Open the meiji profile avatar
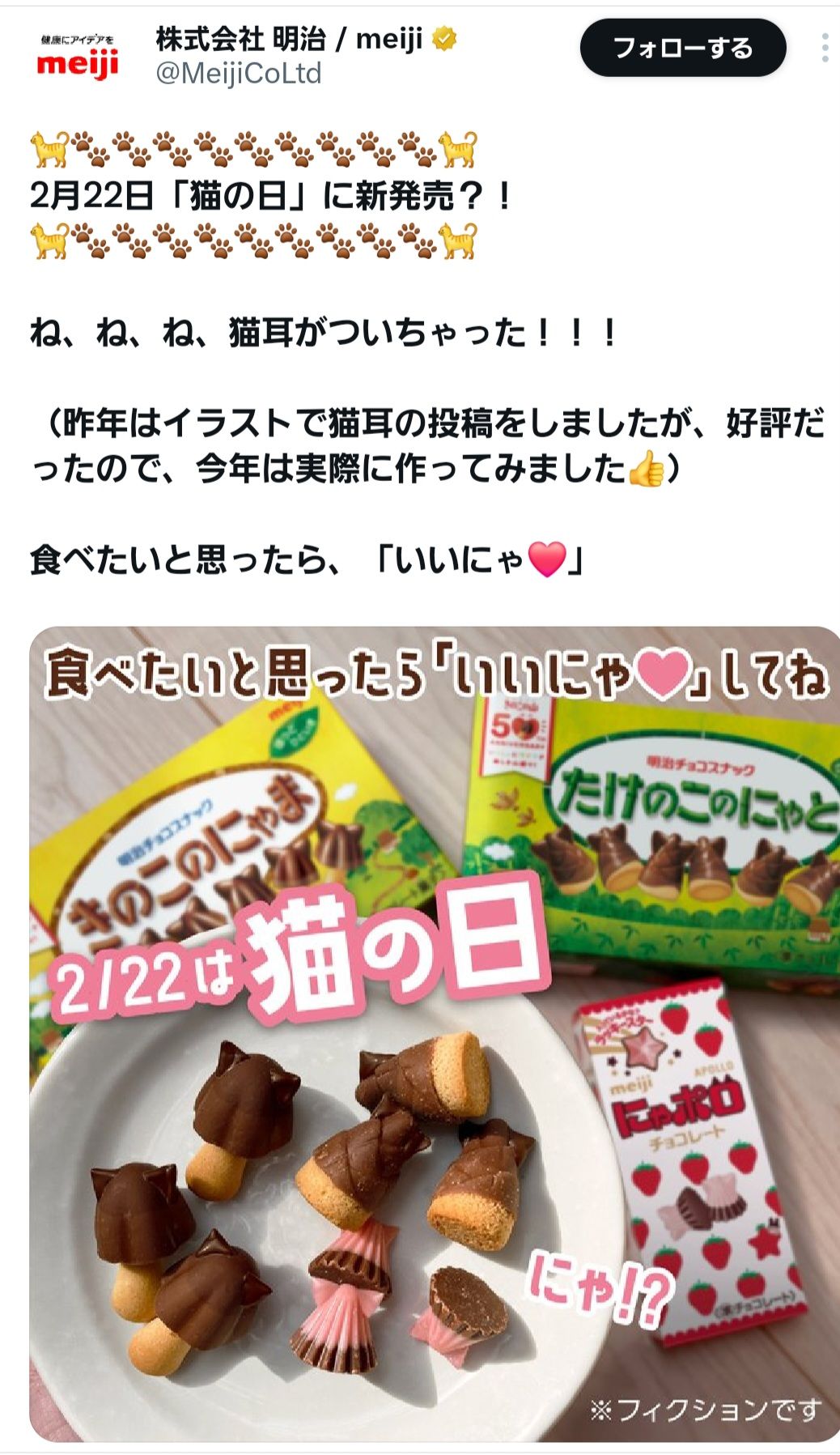Viewport: 840px width, 1455px height. point(78,57)
